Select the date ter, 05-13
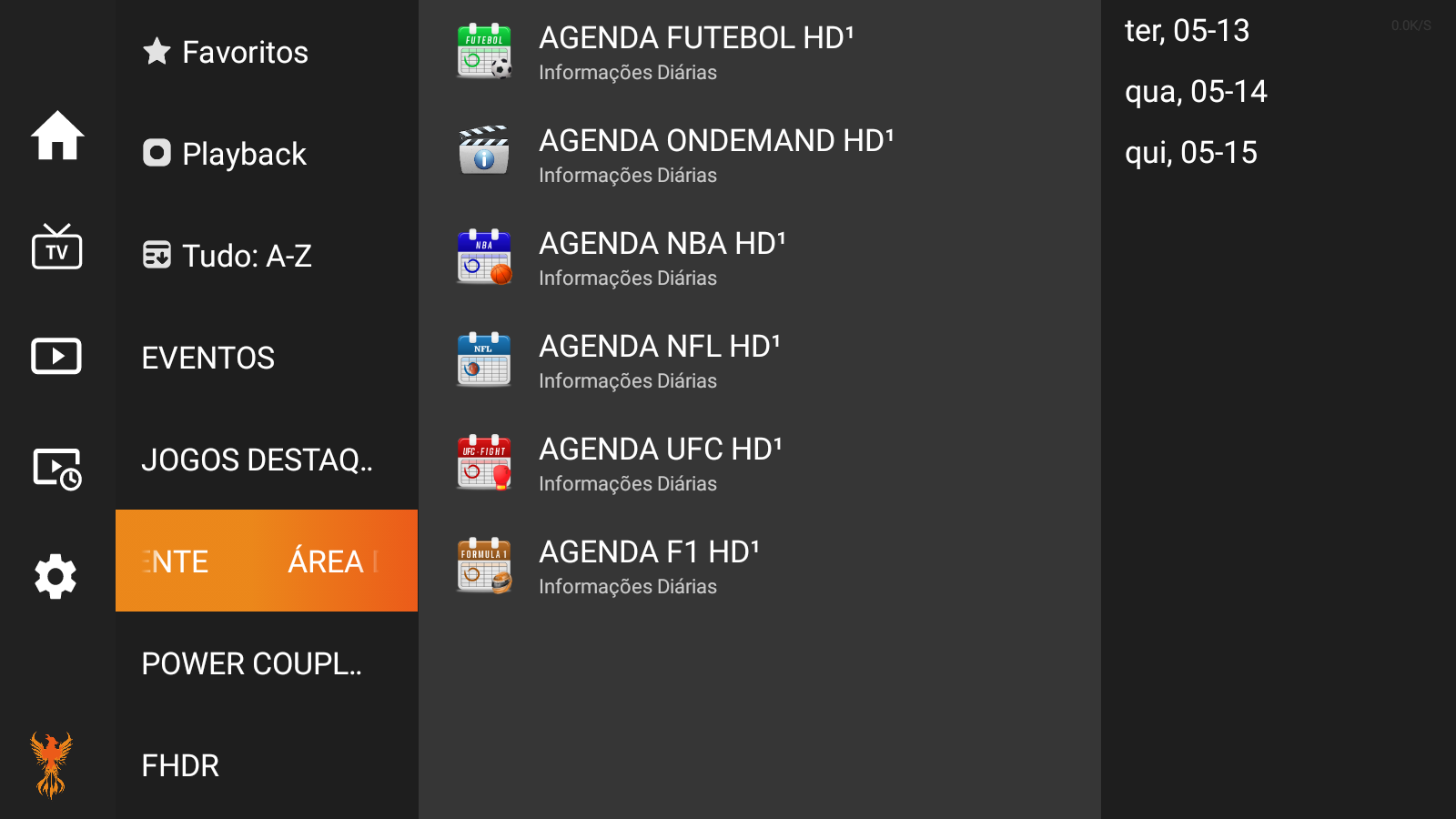This screenshot has width=1456, height=819. pyautogui.click(x=1187, y=31)
